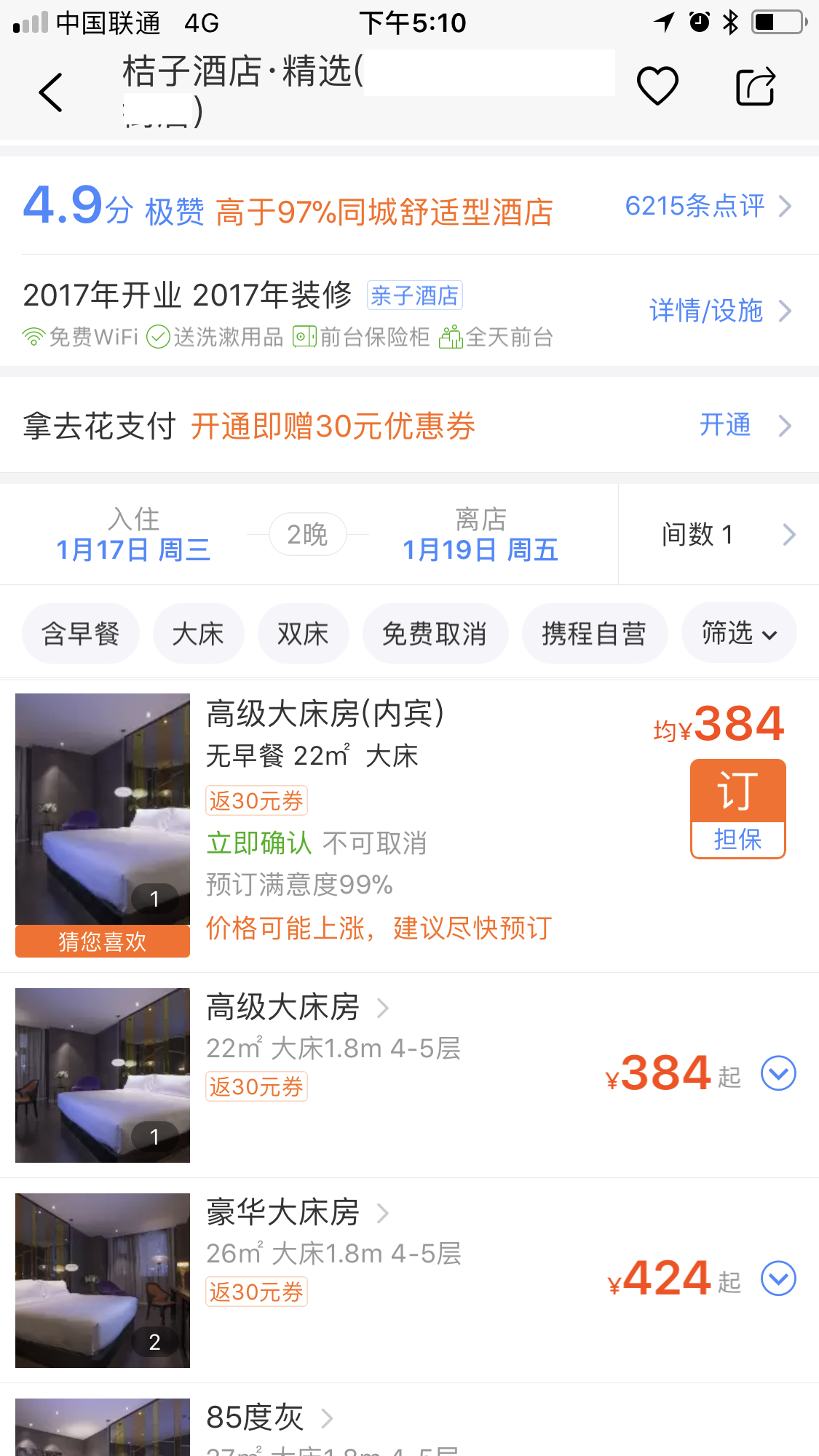
Task: Share this hotel page
Action: [755, 87]
